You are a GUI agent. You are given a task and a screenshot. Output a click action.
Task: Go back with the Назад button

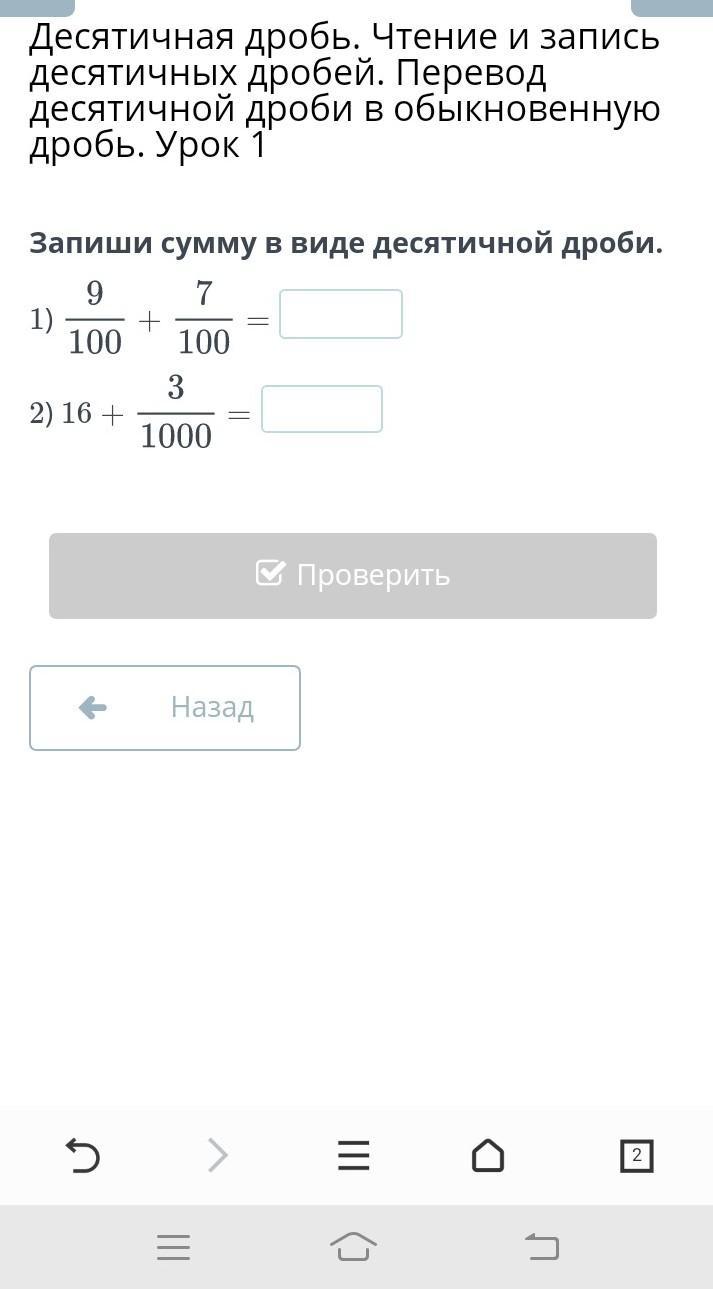pos(165,707)
